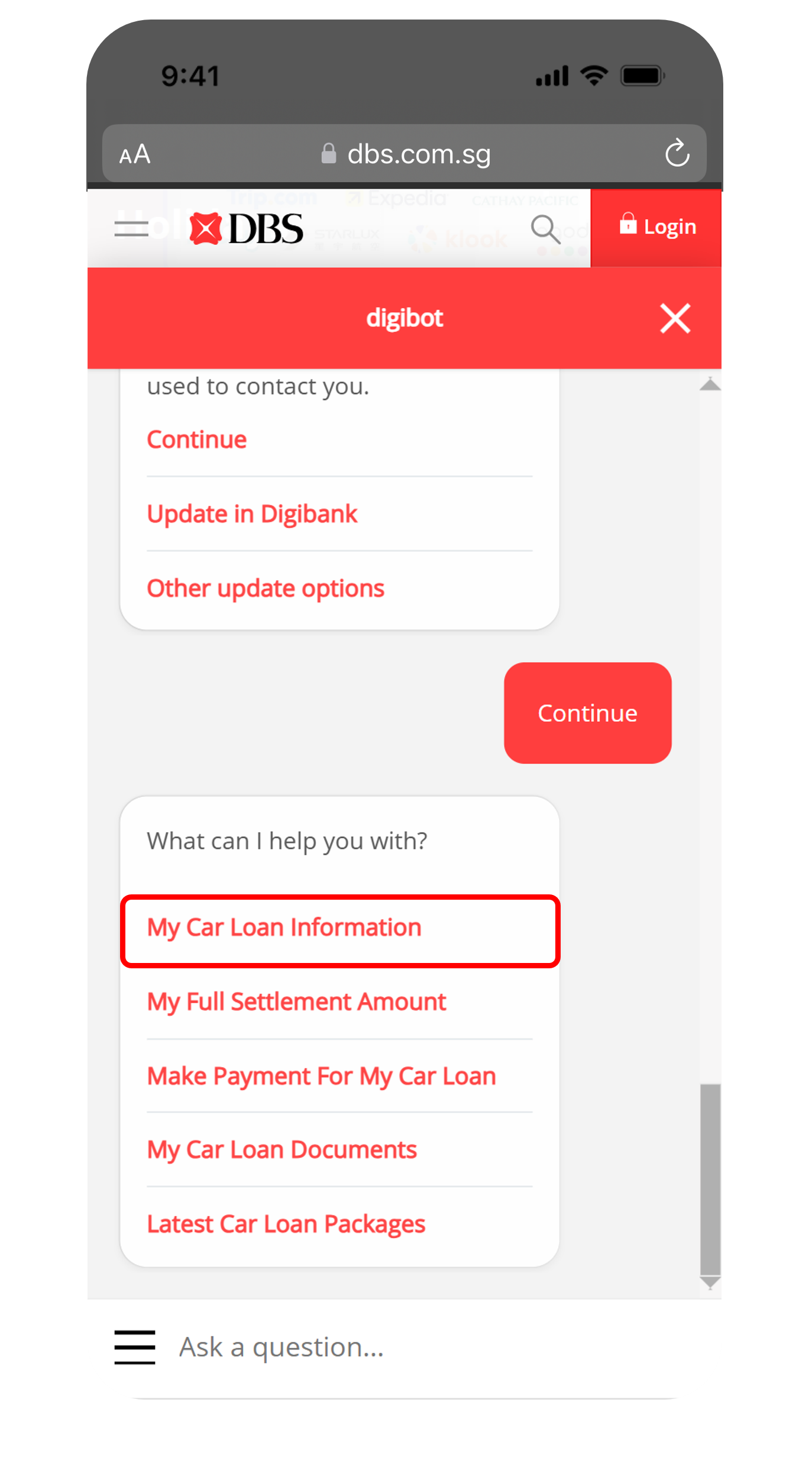Tap the Login button
The image size is (812, 1464).
656,227
